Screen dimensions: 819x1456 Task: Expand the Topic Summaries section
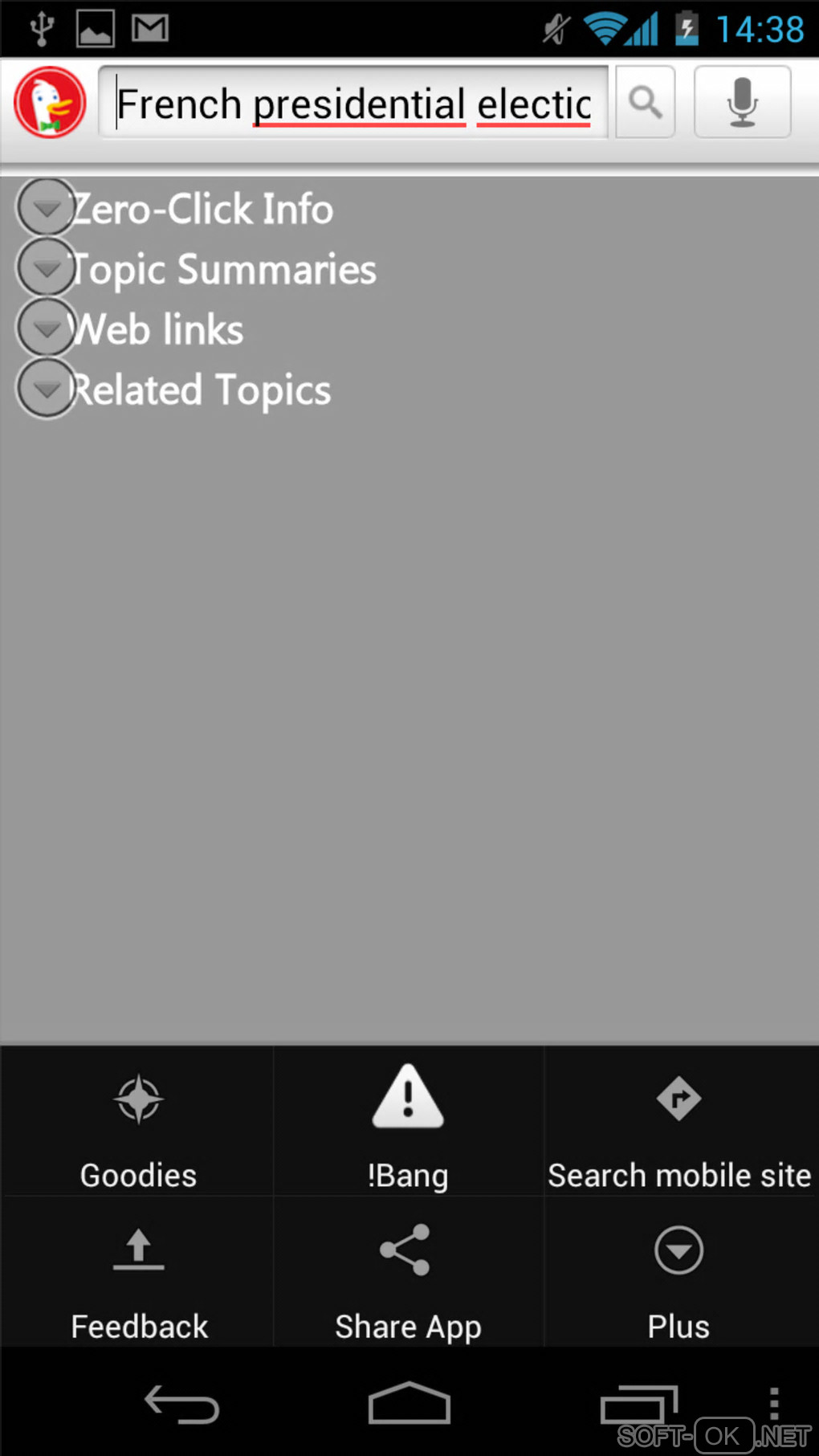(x=47, y=268)
